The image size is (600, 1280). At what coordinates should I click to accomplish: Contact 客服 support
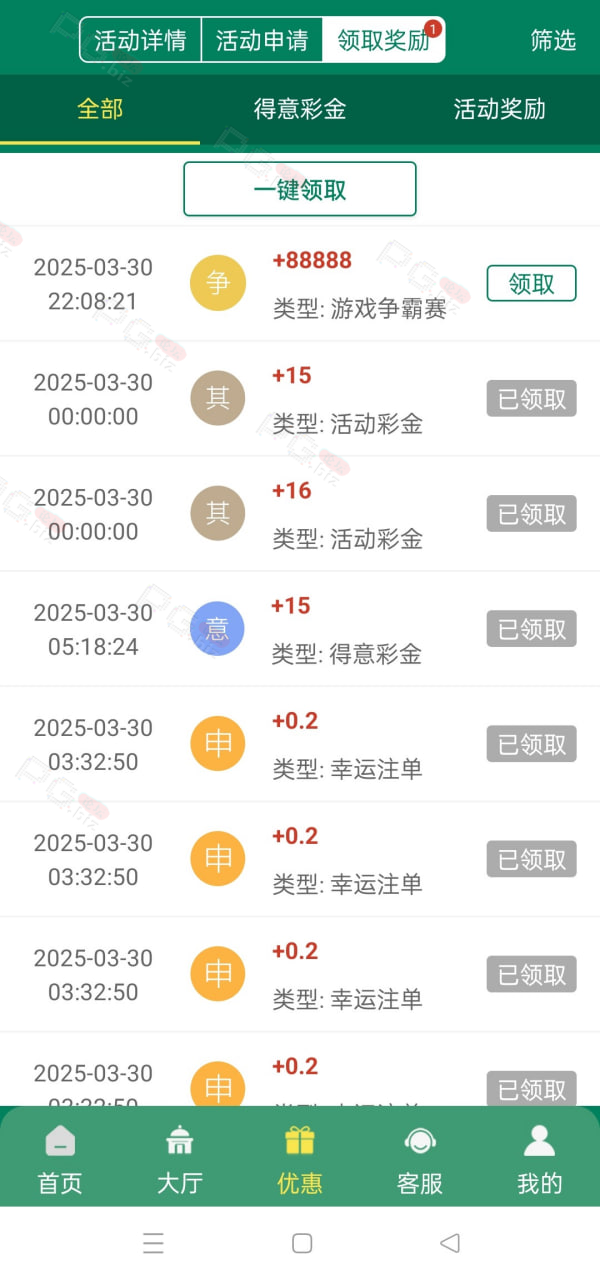tap(420, 1160)
